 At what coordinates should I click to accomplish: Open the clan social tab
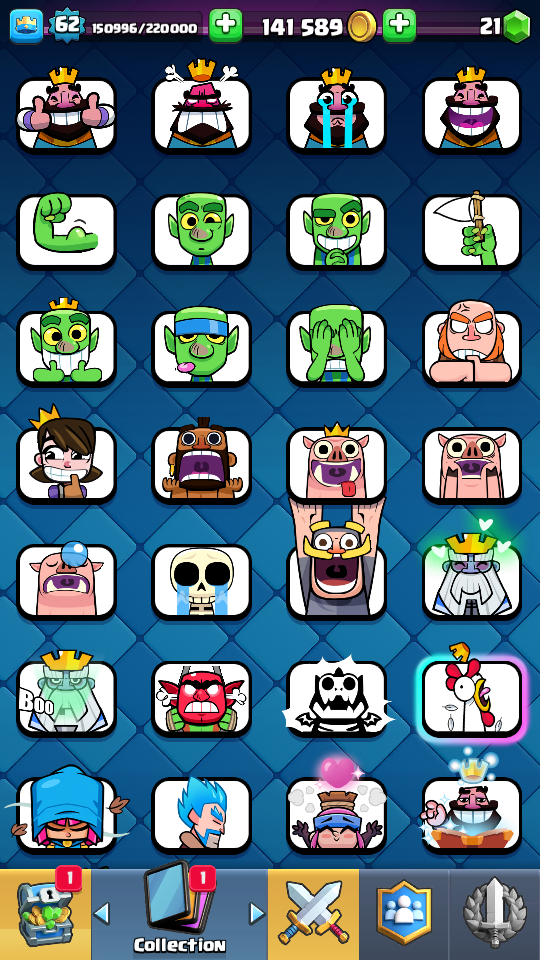(x=404, y=914)
